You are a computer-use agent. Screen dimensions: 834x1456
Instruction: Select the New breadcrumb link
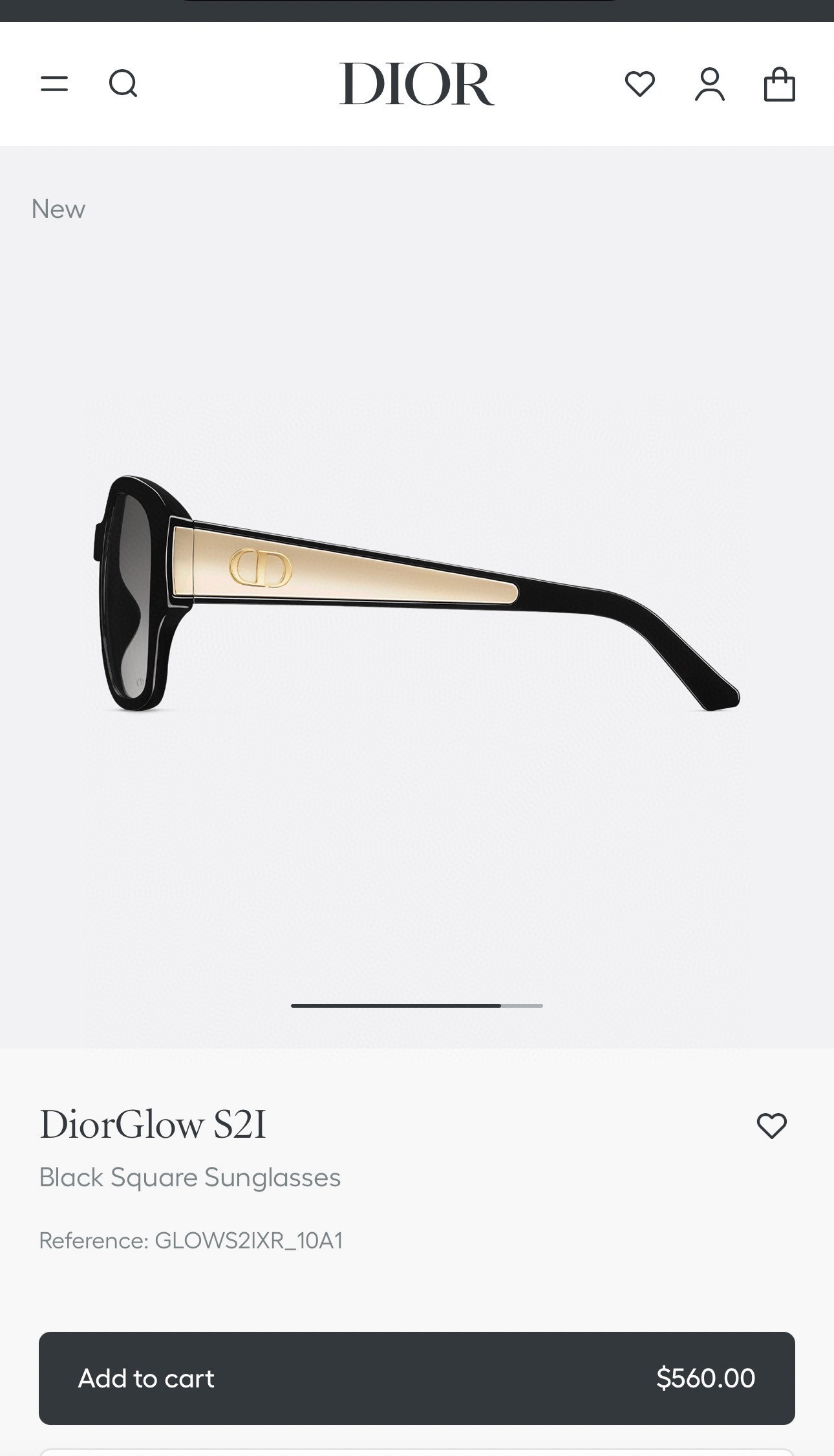coord(58,208)
